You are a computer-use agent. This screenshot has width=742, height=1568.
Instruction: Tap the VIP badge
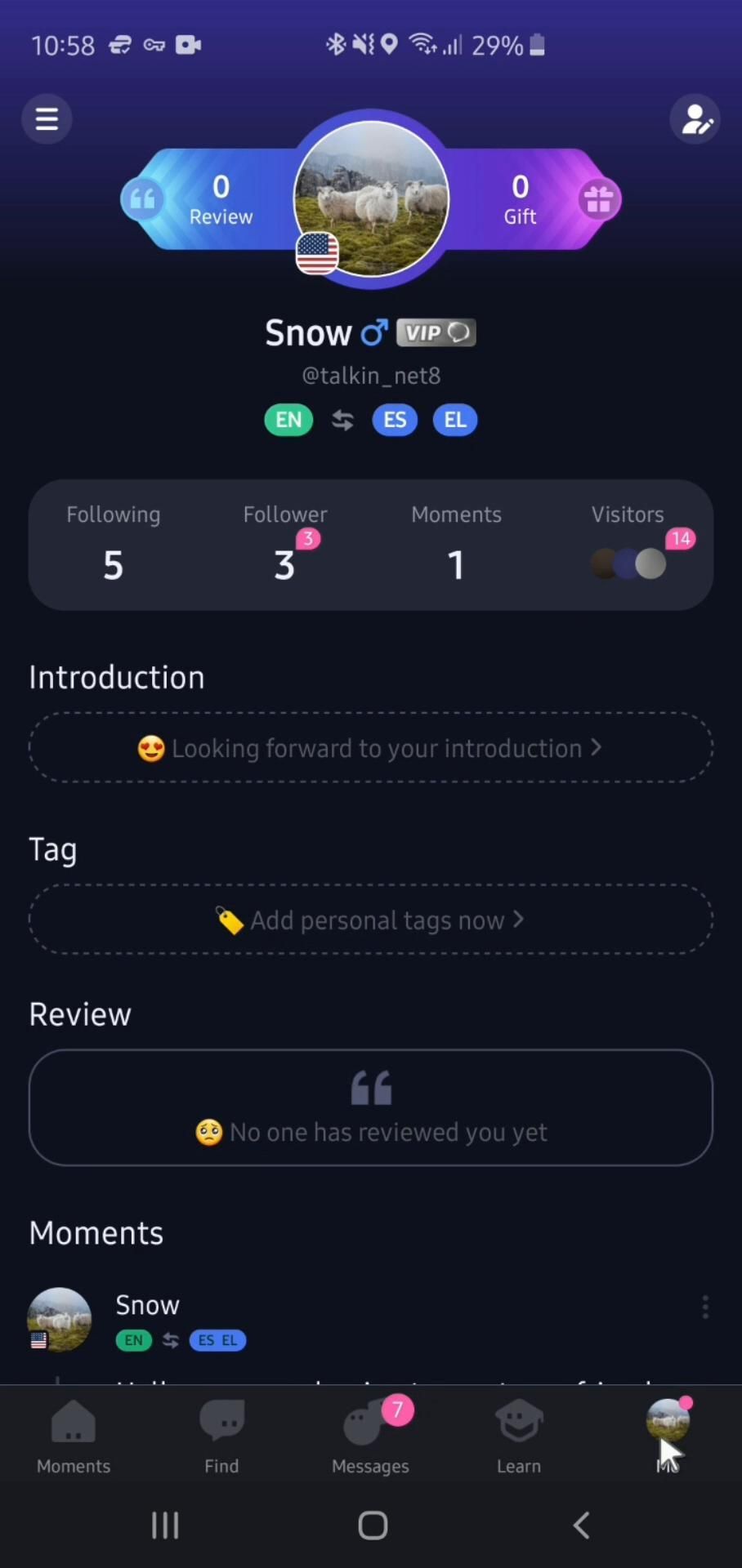coord(436,332)
